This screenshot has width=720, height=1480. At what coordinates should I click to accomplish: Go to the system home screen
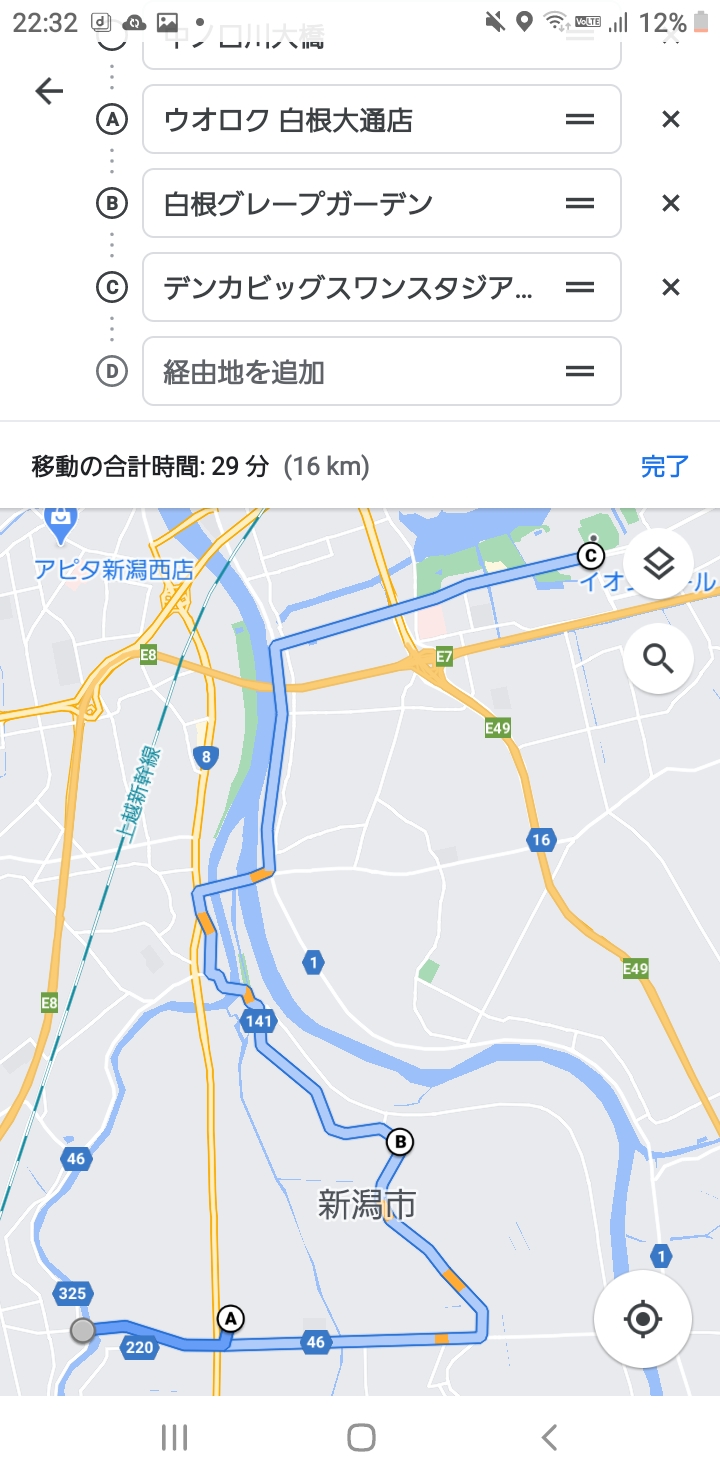point(361,1438)
